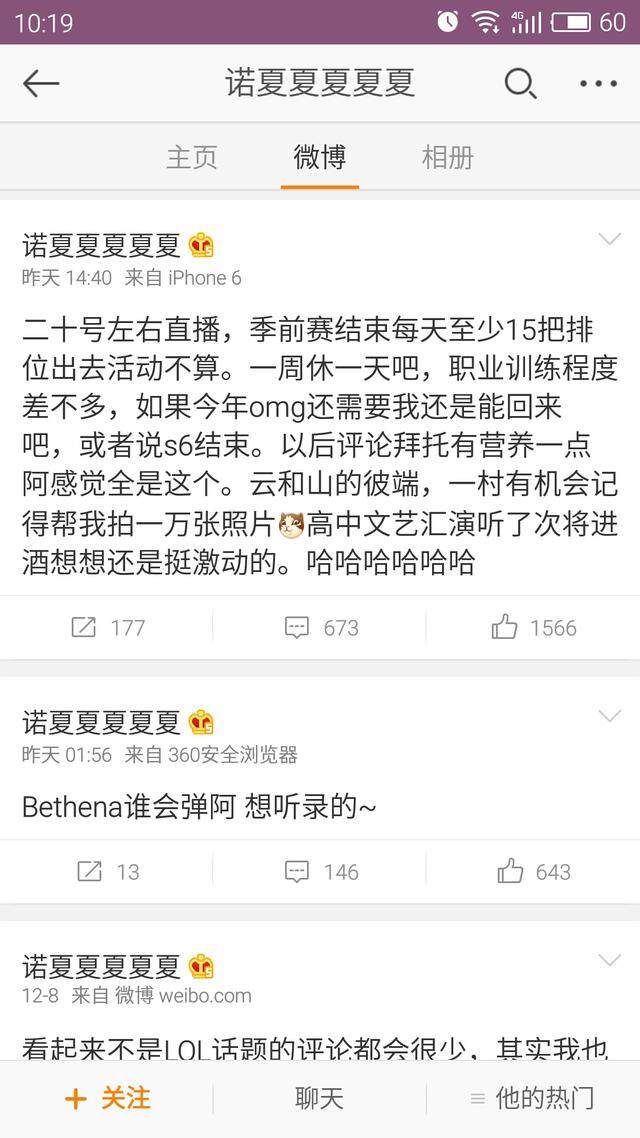Viewport: 640px width, 1138px height.
Task: Follow this user with 关注 button
Action: [107, 1098]
